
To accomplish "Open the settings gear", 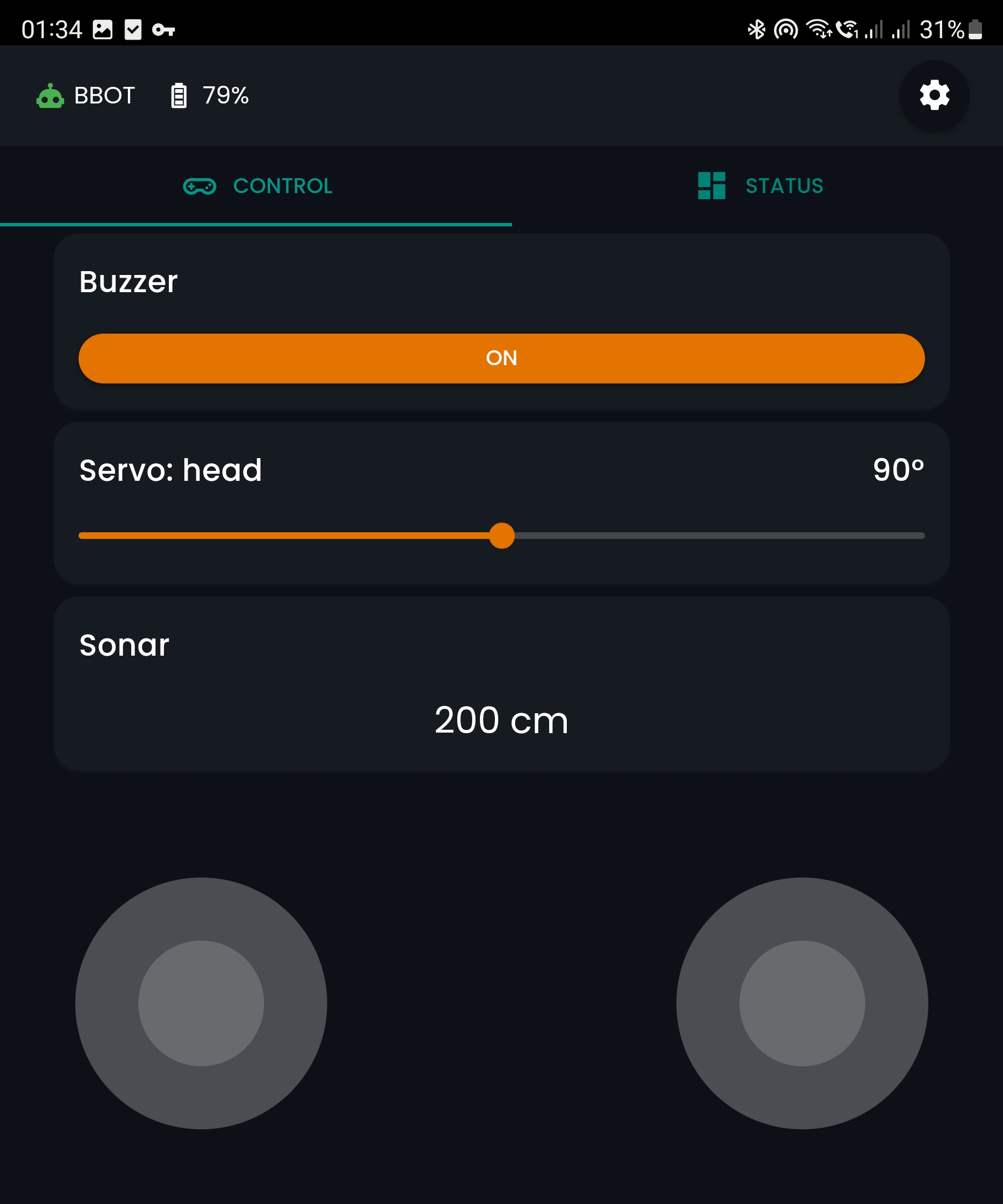I will point(934,95).
